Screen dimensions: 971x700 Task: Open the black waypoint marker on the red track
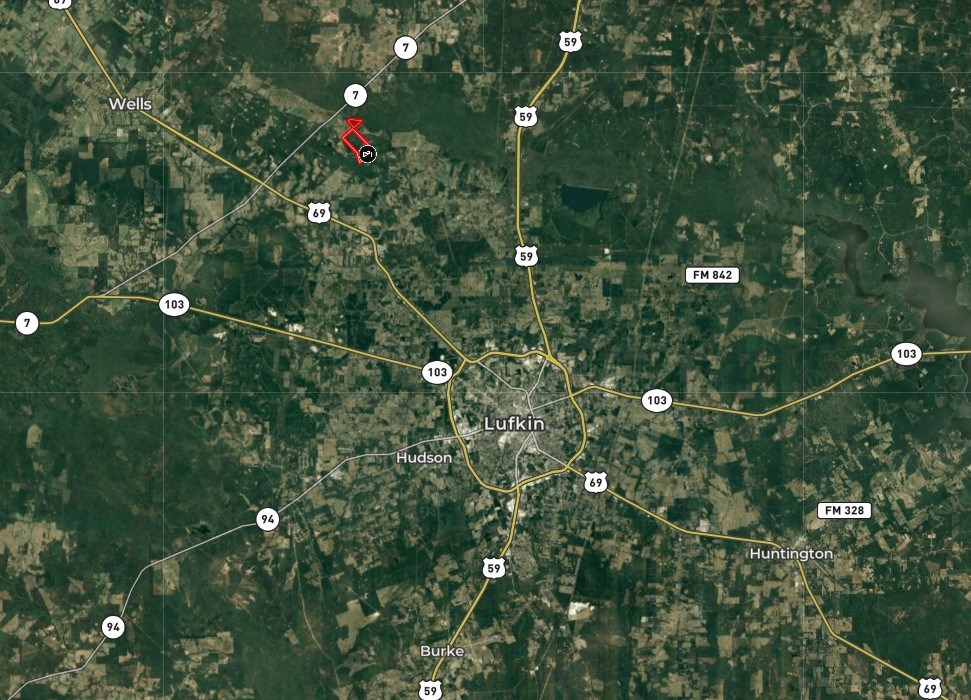coord(367,154)
